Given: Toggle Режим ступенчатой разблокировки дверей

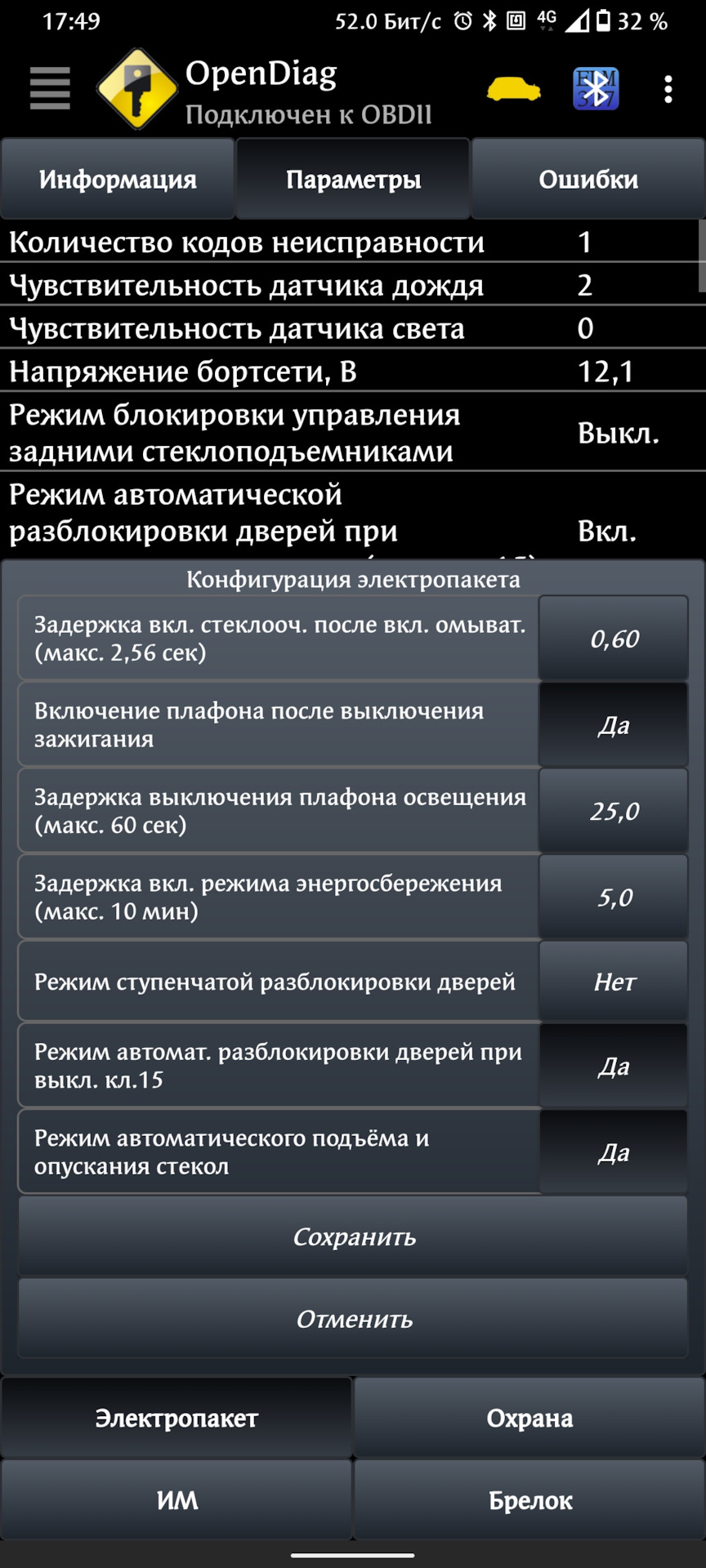Looking at the screenshot, I should pos(614,982).
